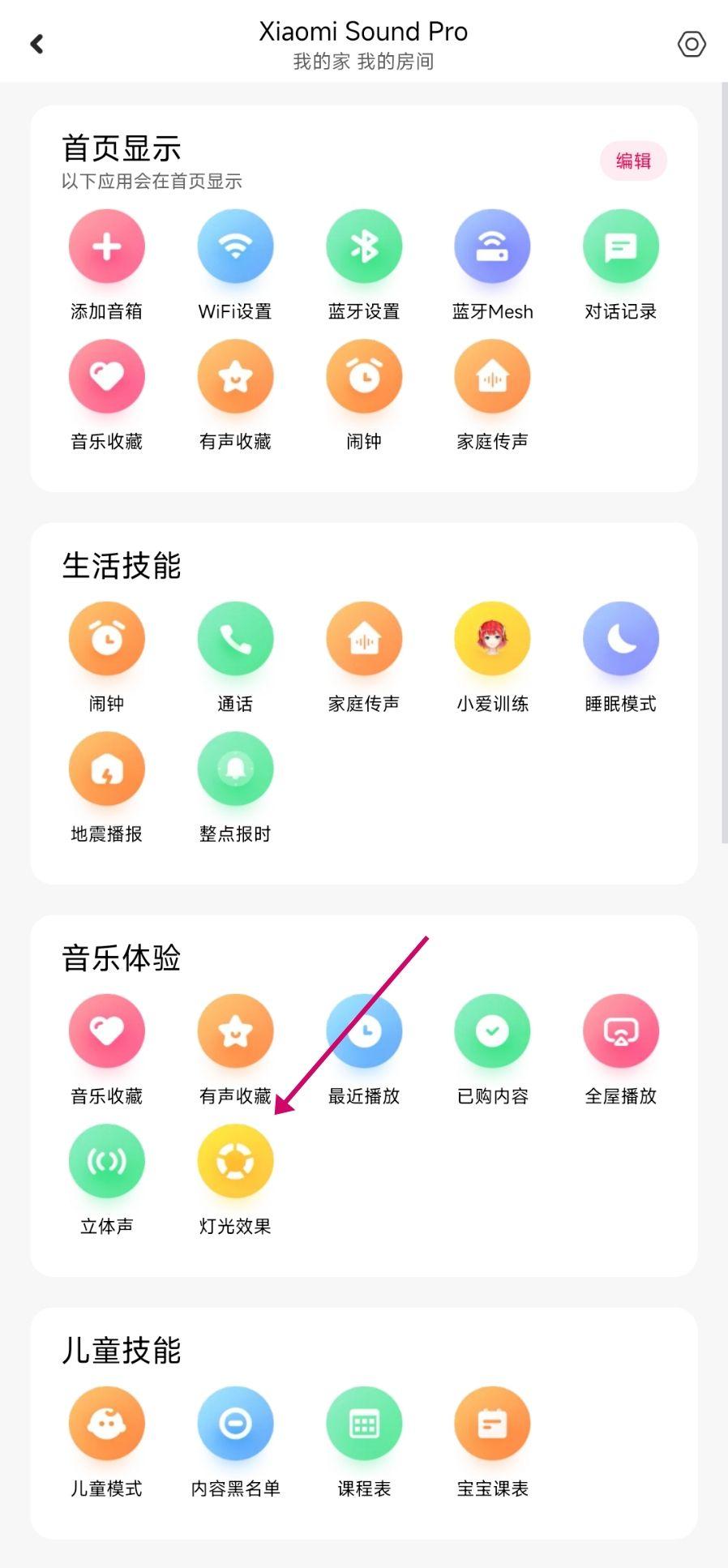Open the 家庭传声 home intercom icon
Image resolution: width=728 pixels, height=1568 pixels.
coord(364,638)
